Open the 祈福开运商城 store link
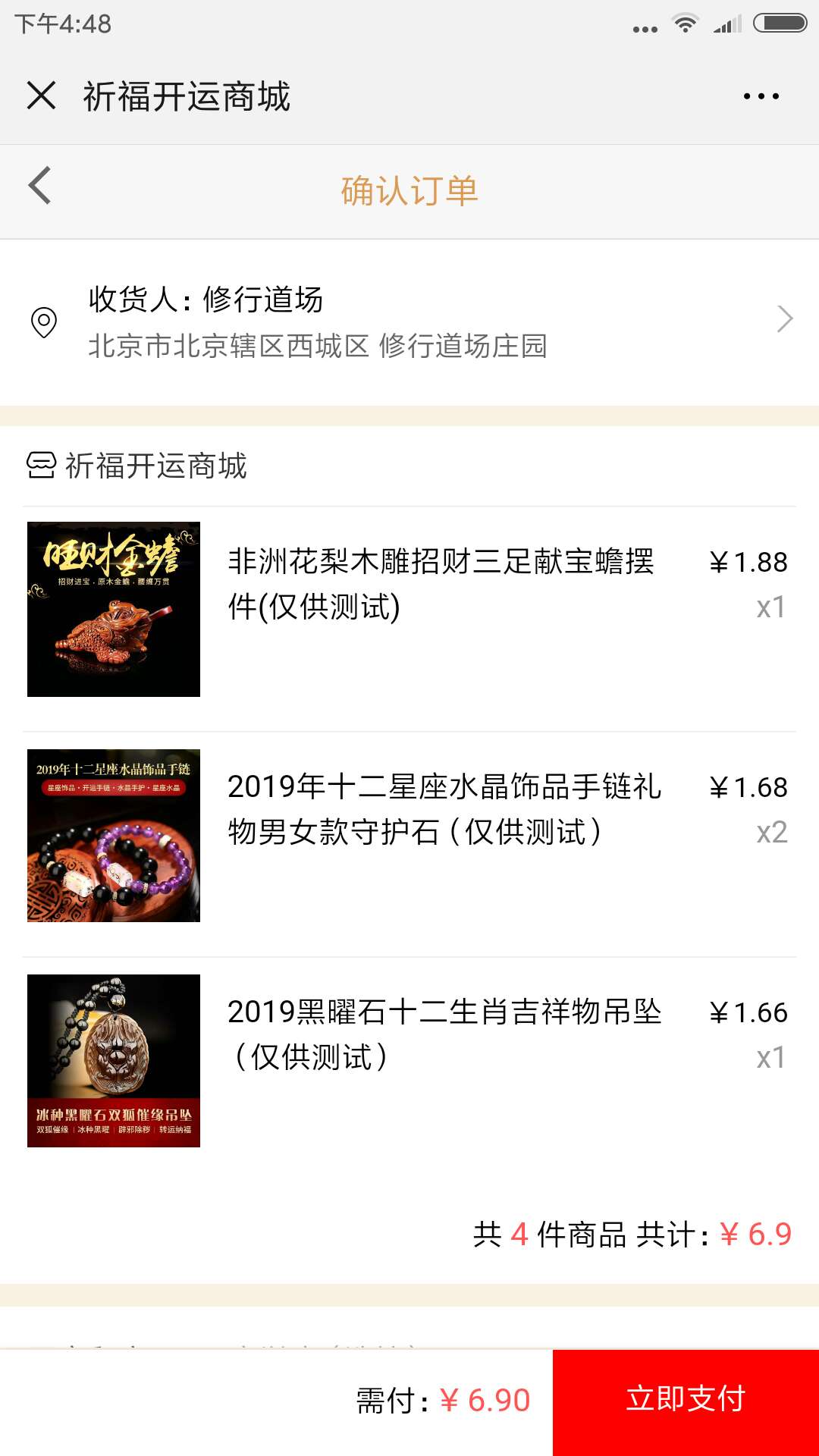 click(138, 466)
